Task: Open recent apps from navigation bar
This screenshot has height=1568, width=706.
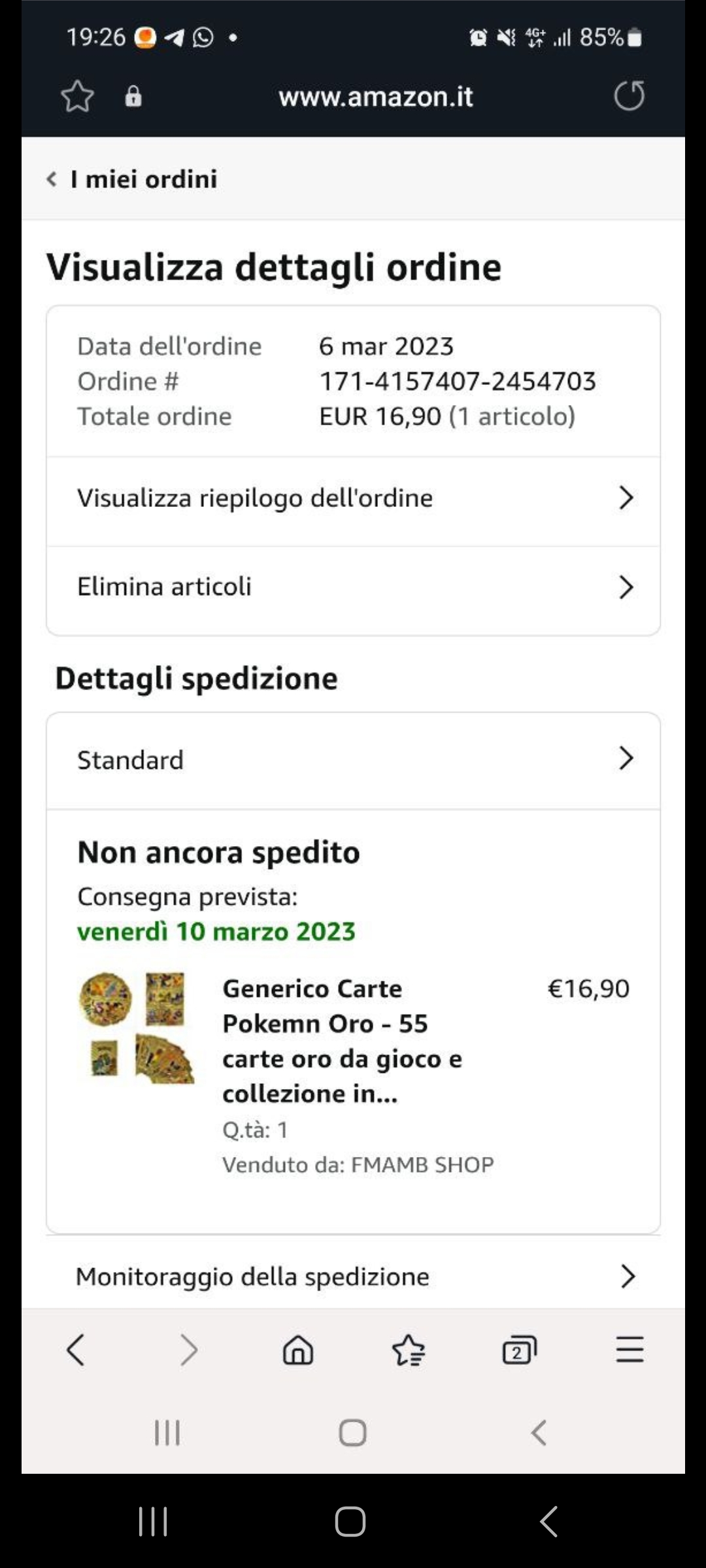Action: [x=154, y=1522]
